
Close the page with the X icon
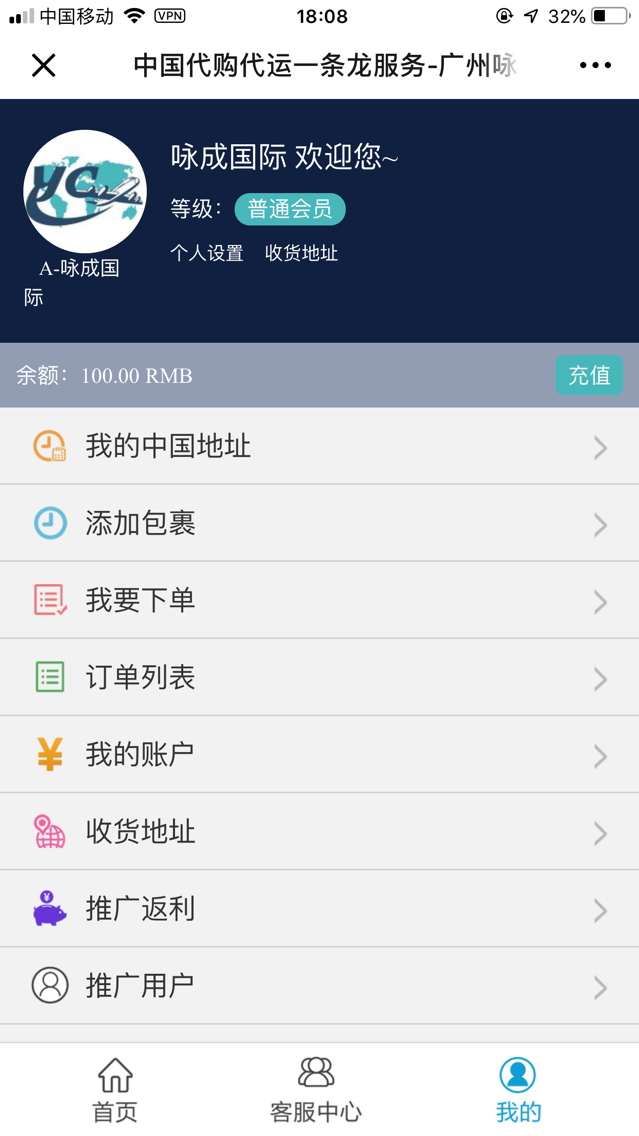pos(43,66)
